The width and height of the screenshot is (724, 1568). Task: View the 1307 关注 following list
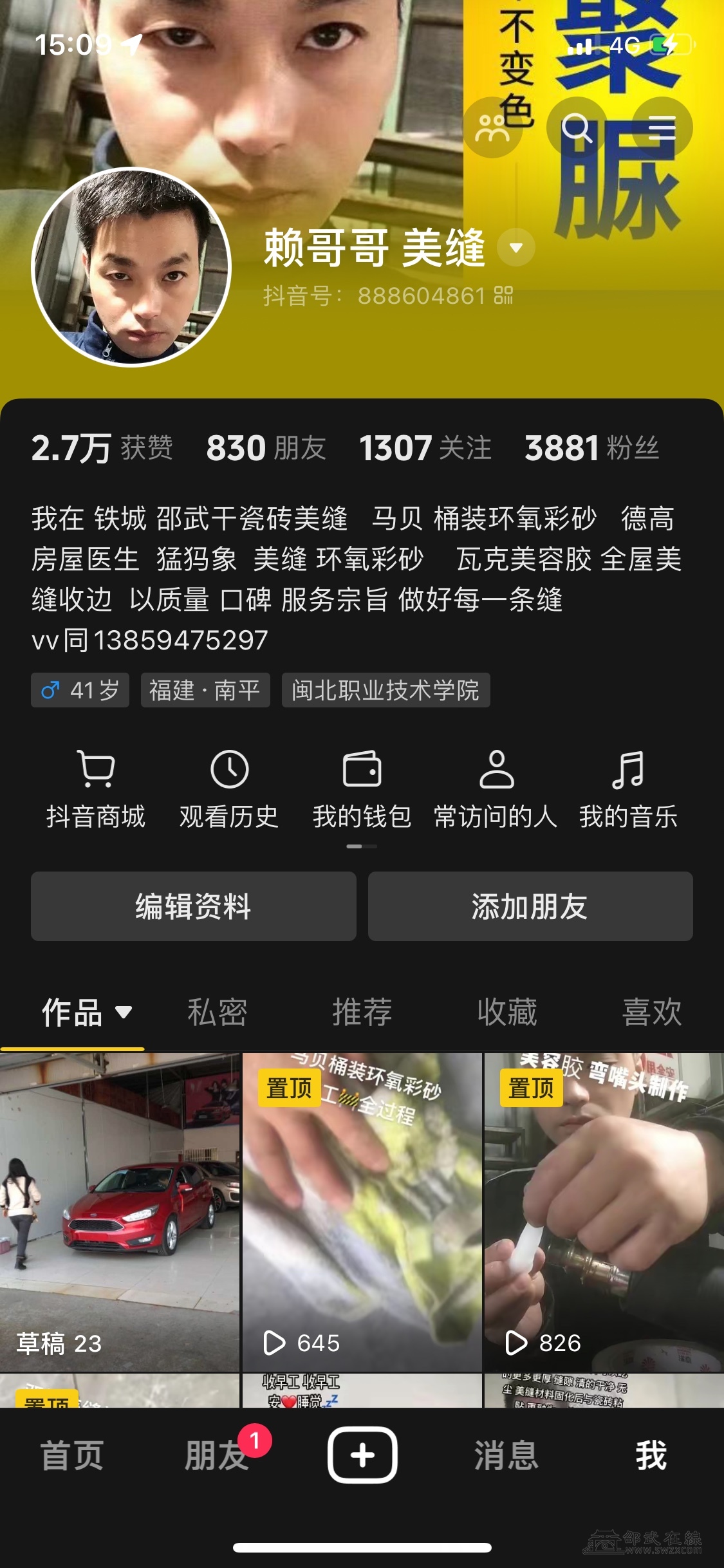tap(425, 448)
